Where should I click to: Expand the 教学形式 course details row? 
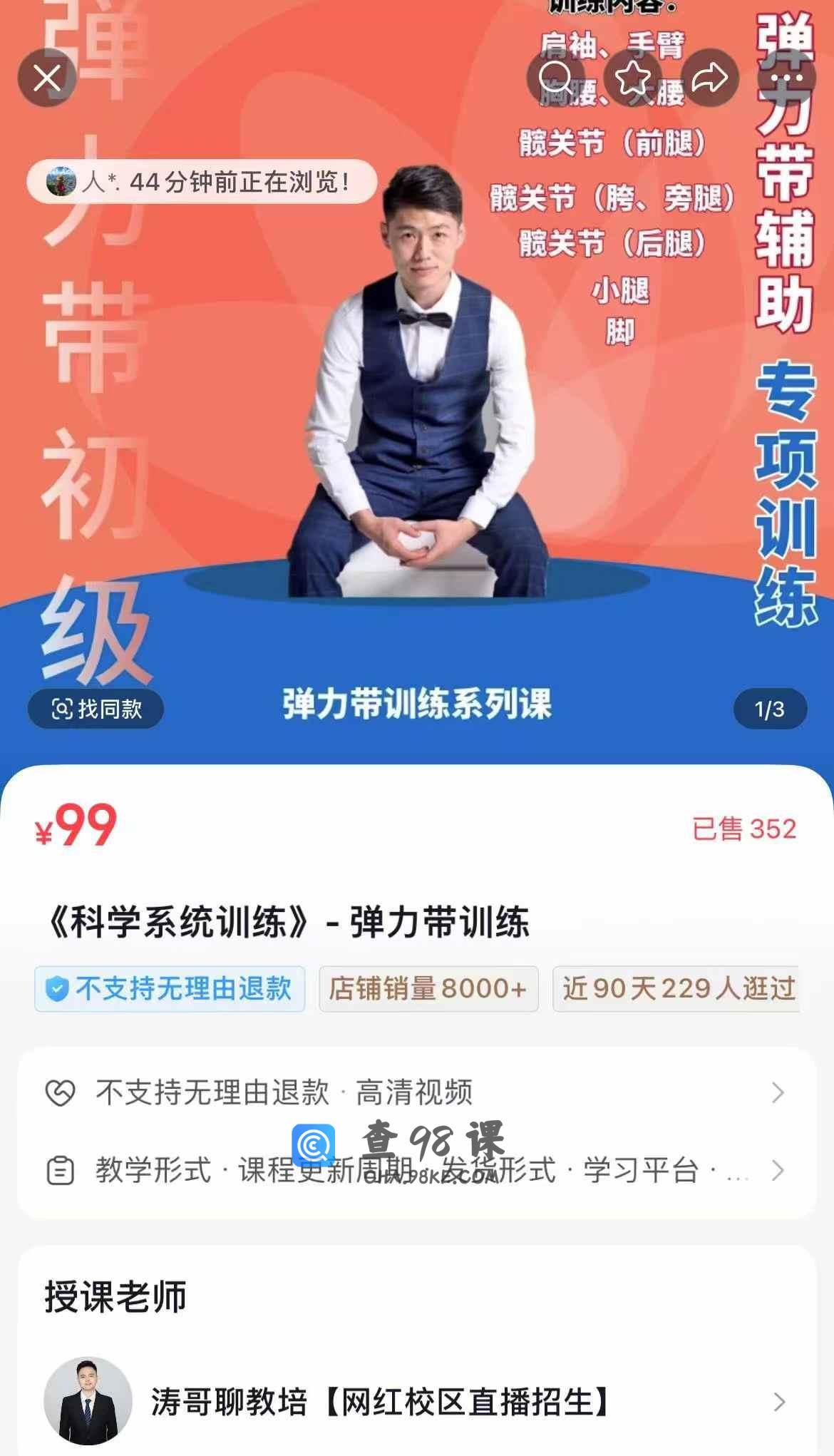(x=417, y=1170)
